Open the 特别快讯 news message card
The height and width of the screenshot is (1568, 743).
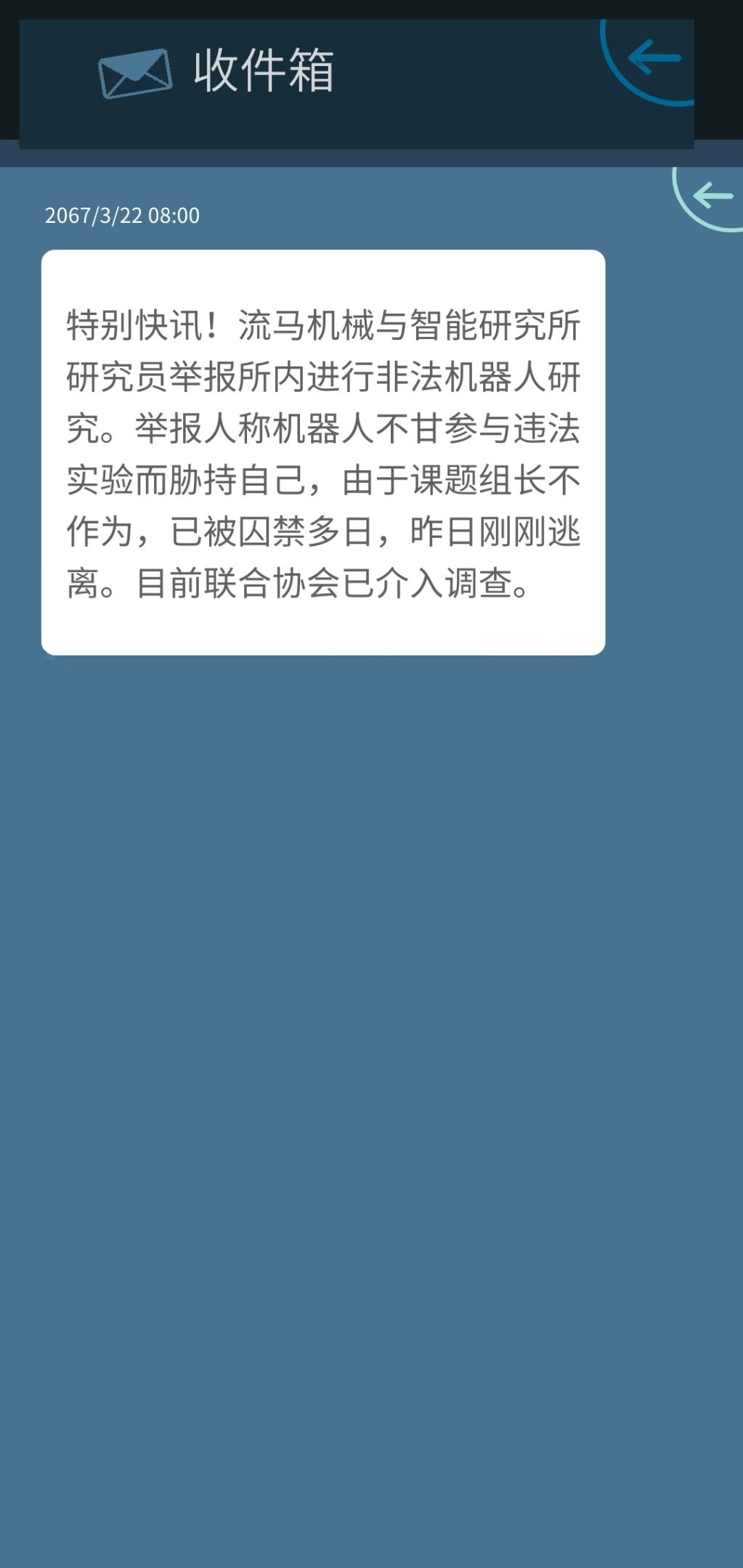click(323, 450)
